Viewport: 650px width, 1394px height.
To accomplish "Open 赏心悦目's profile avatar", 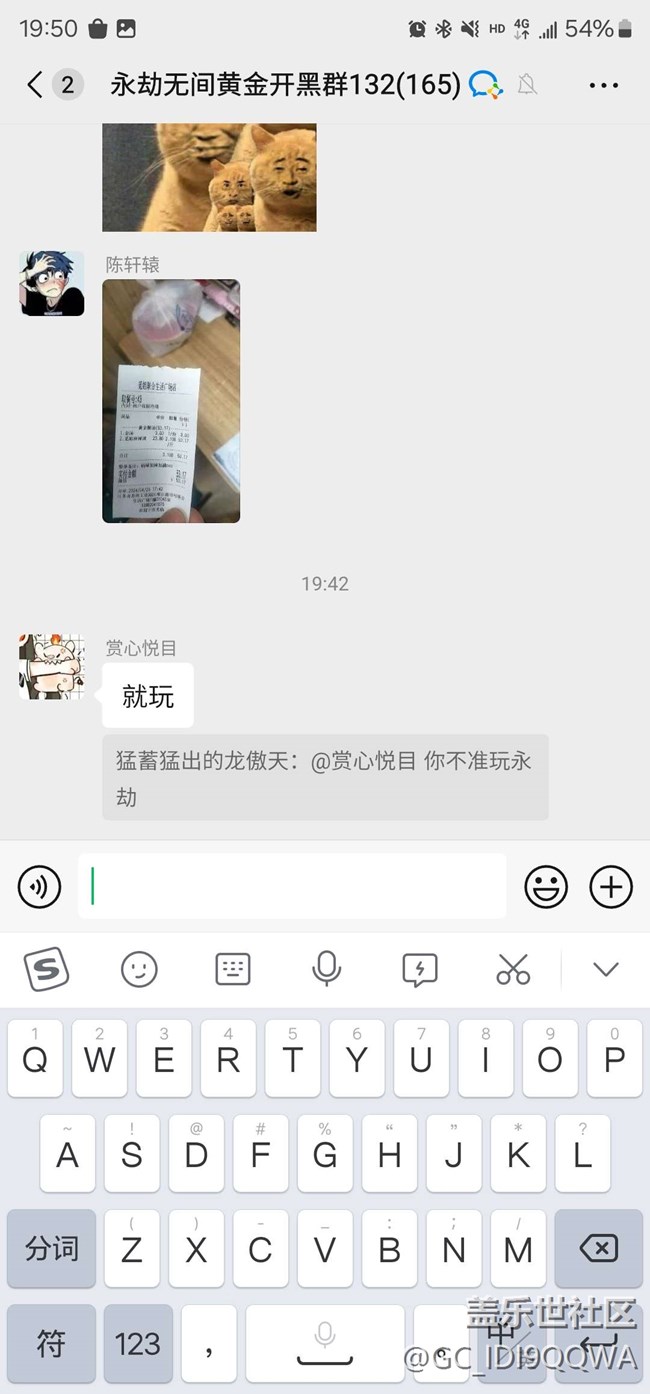I will (x=52, y=666).
